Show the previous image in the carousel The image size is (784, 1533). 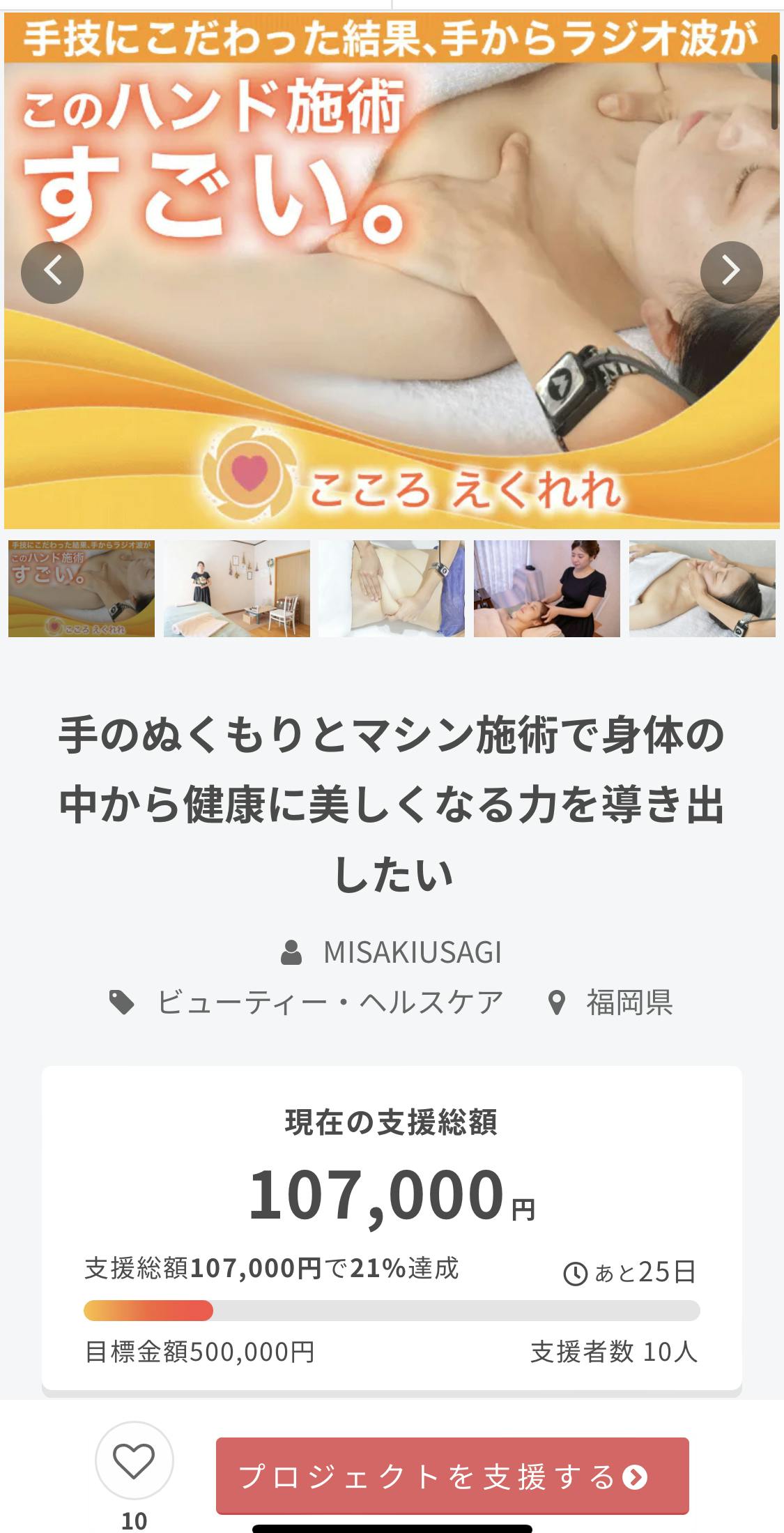coord(52,272)
